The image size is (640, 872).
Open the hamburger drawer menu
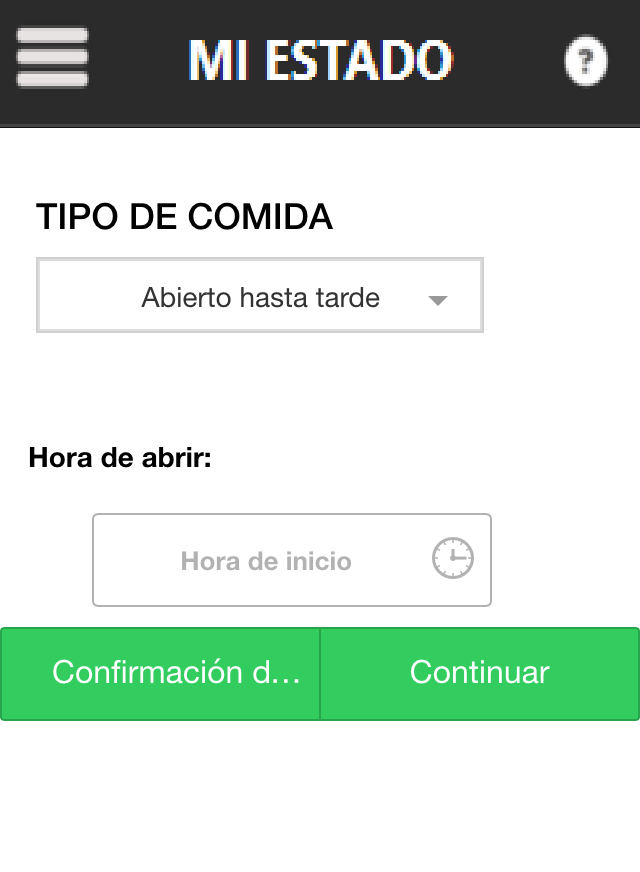pos(52,58)
